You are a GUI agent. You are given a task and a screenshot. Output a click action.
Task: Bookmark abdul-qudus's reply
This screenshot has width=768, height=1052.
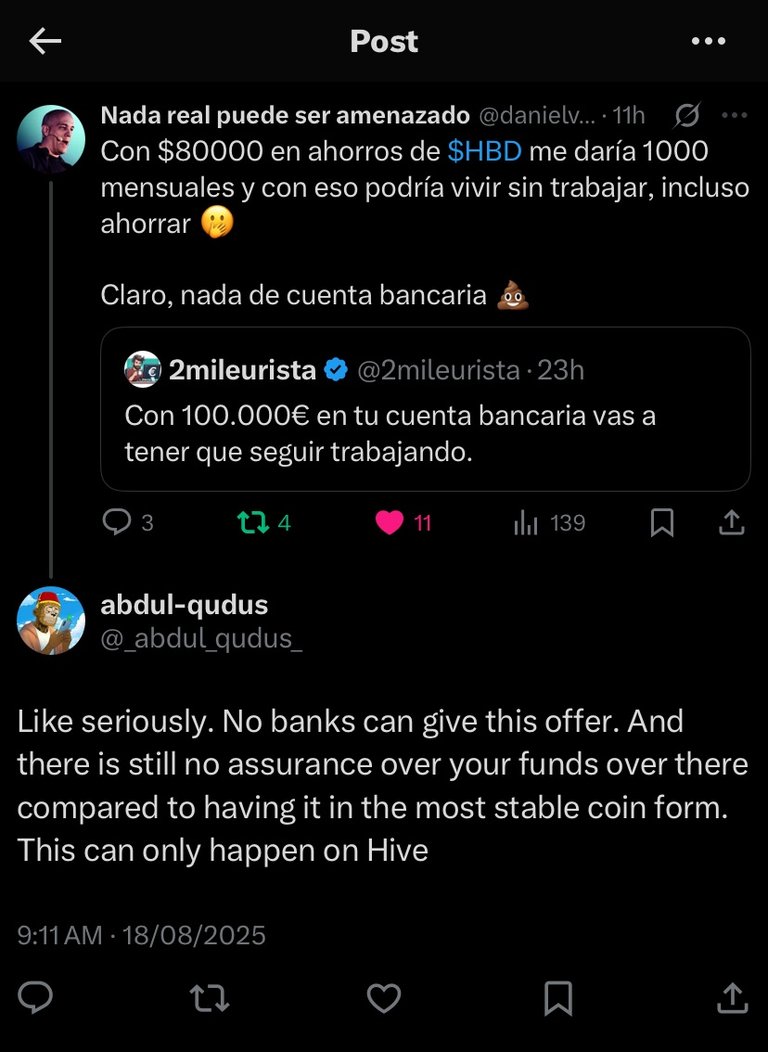point(558,998)
